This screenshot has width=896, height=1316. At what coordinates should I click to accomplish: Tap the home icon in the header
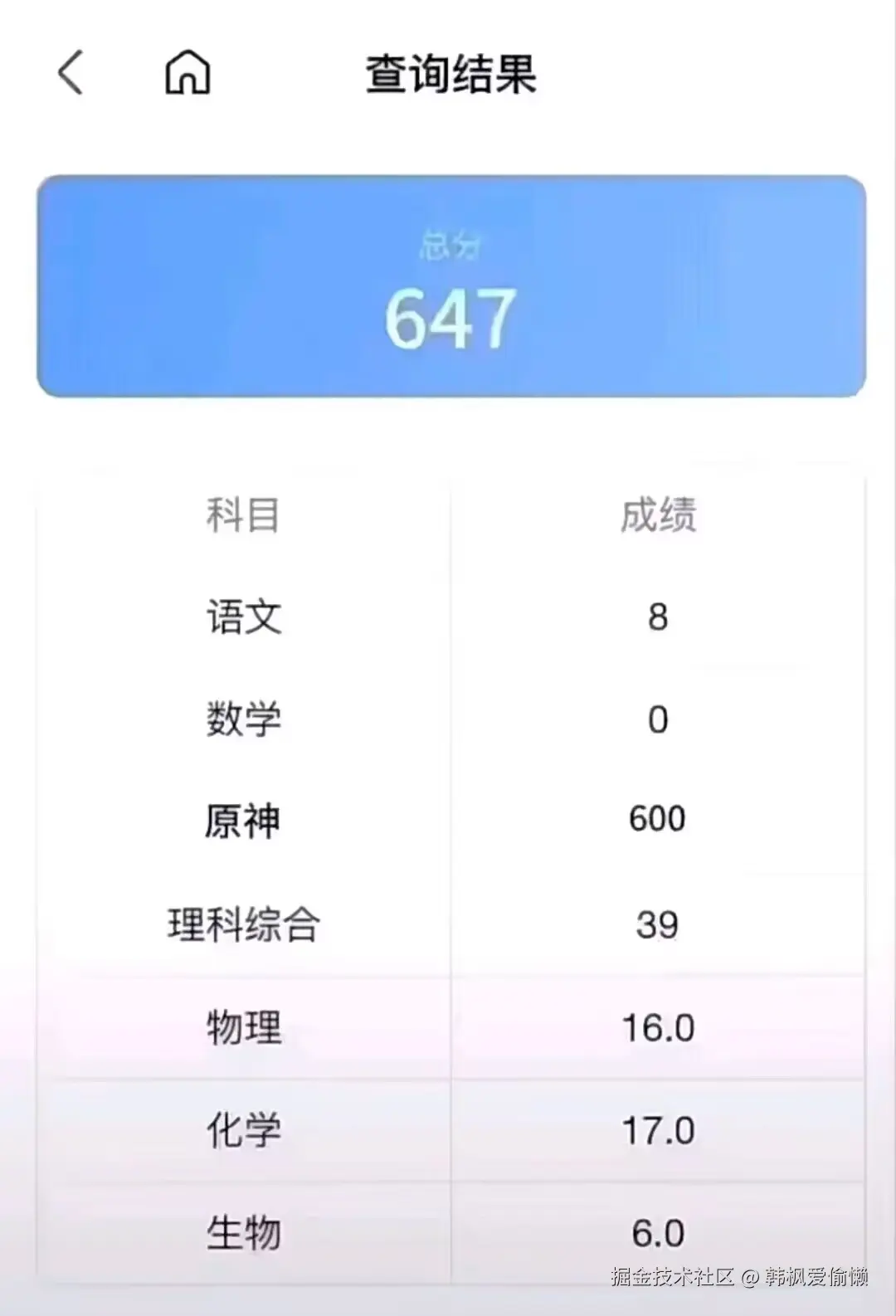[186, 73]
